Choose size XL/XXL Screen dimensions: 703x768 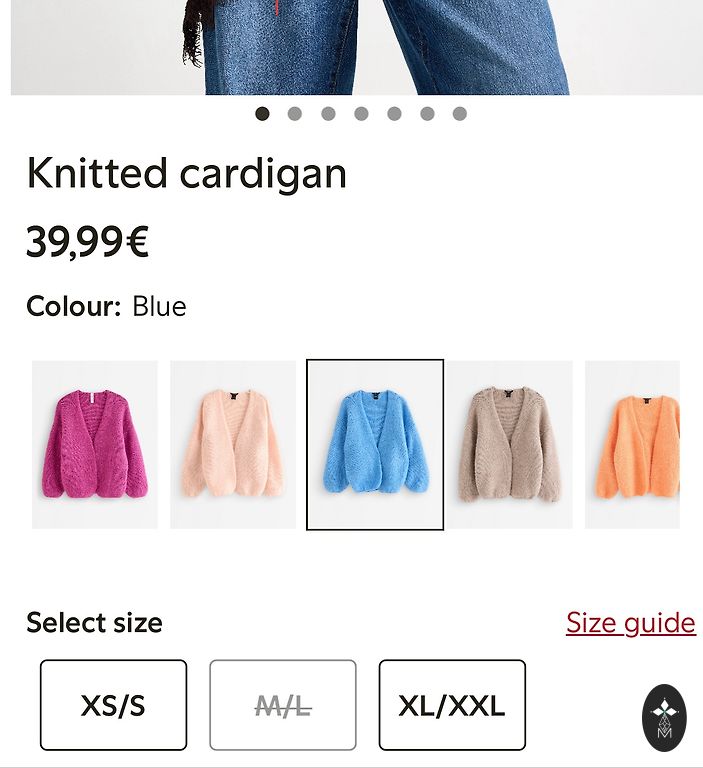[x=452, y=705]
